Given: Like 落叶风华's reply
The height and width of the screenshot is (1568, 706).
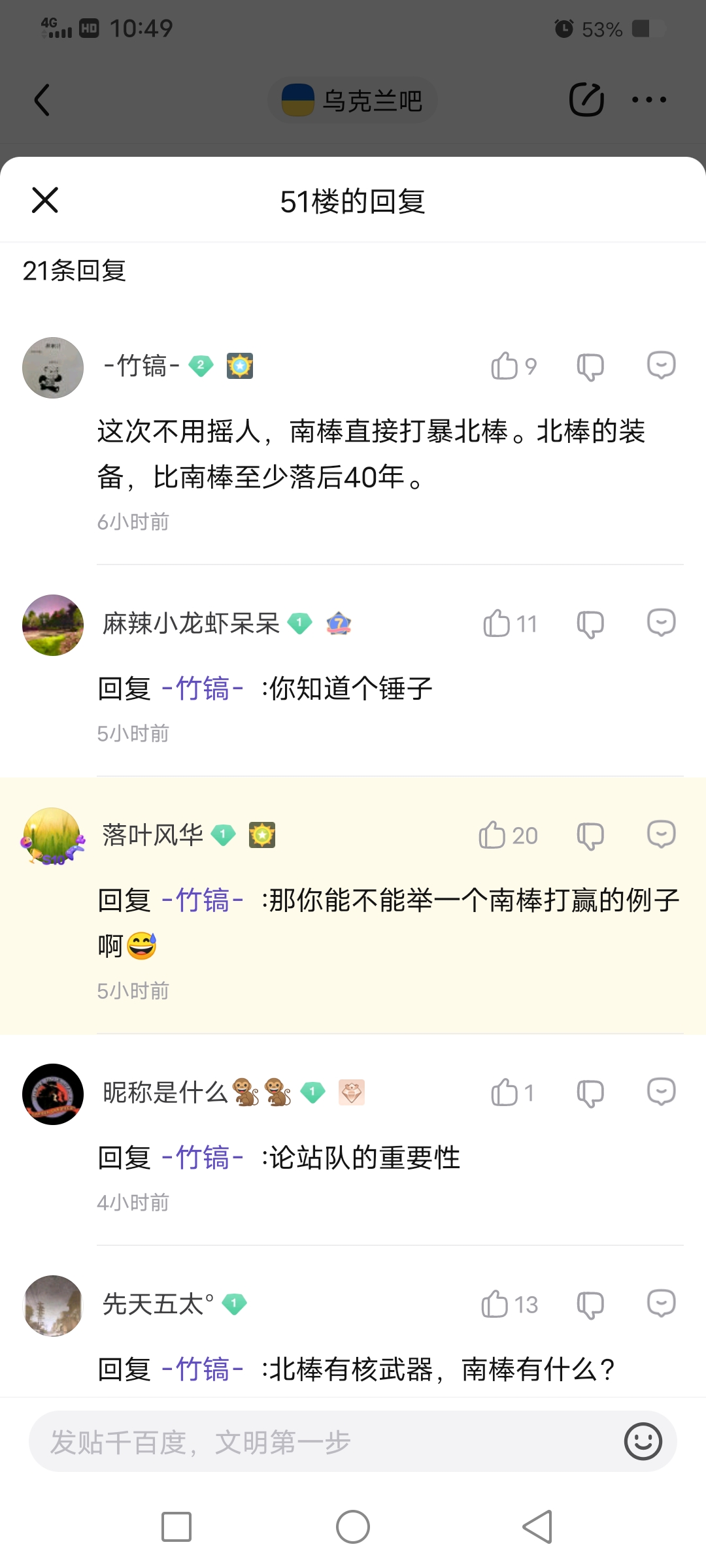Looking at the screenshot, I should 508,835.
